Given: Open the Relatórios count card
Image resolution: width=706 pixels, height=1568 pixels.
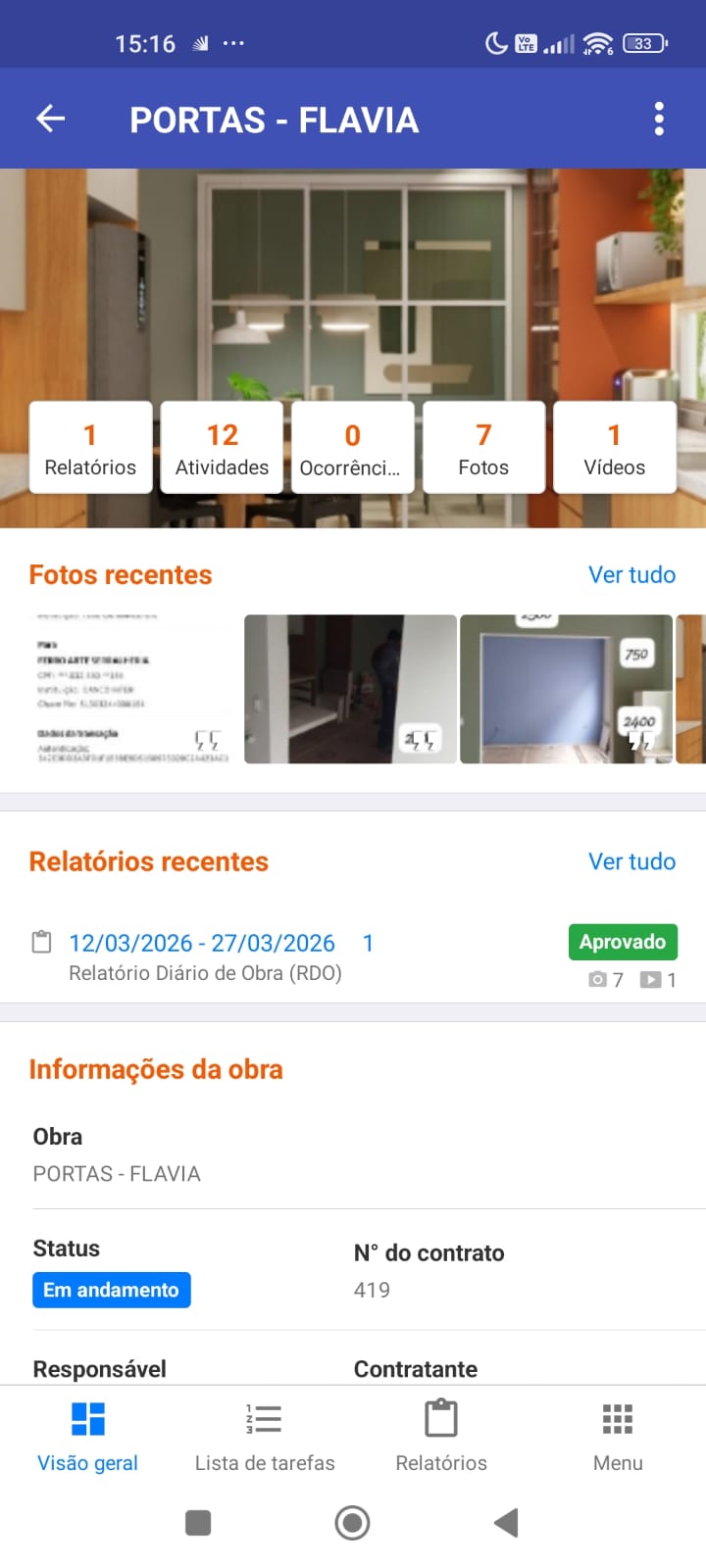Looking at the screenshot, I should pyautogui.click(x=90, y=448).
